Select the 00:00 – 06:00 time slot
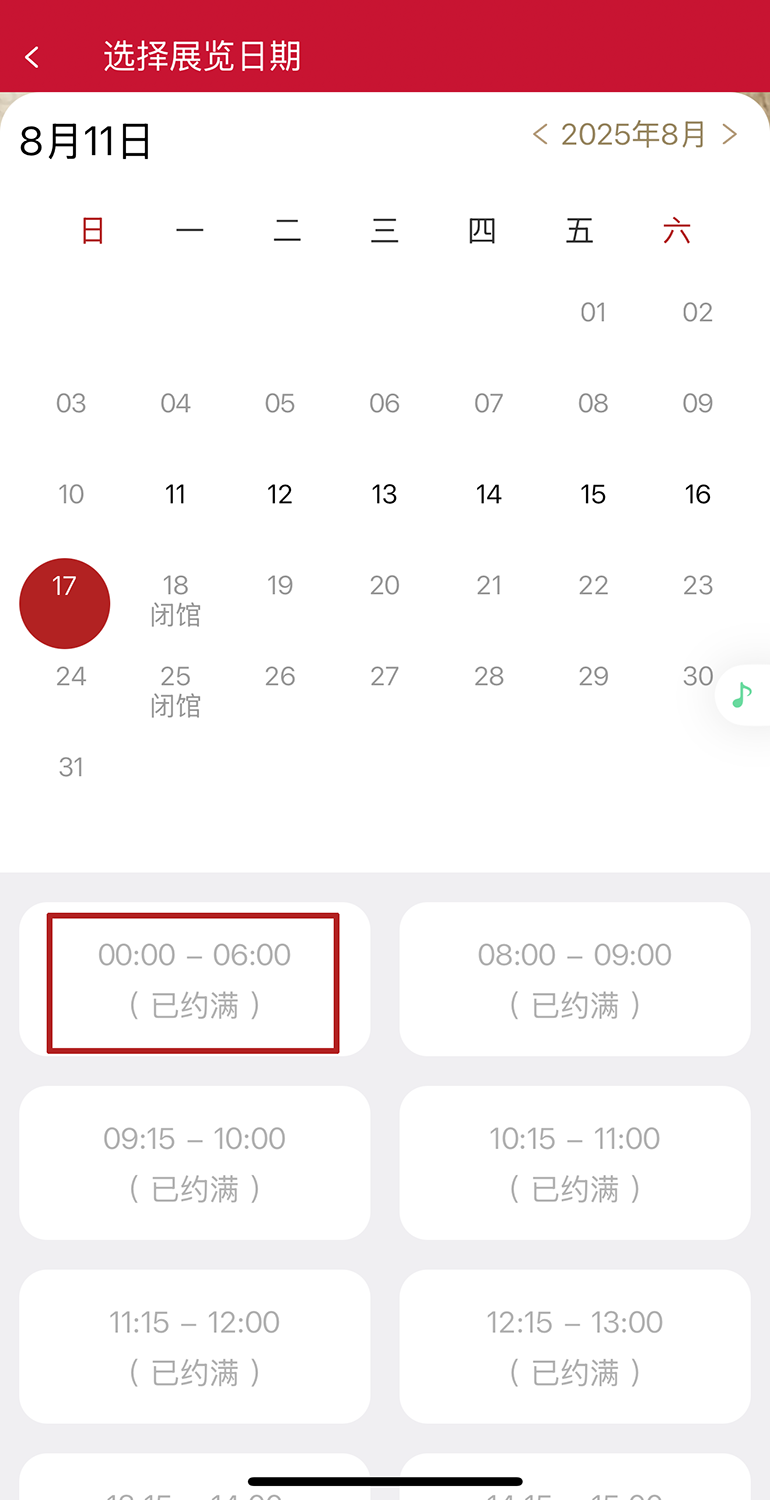 [x=194, y=980]
